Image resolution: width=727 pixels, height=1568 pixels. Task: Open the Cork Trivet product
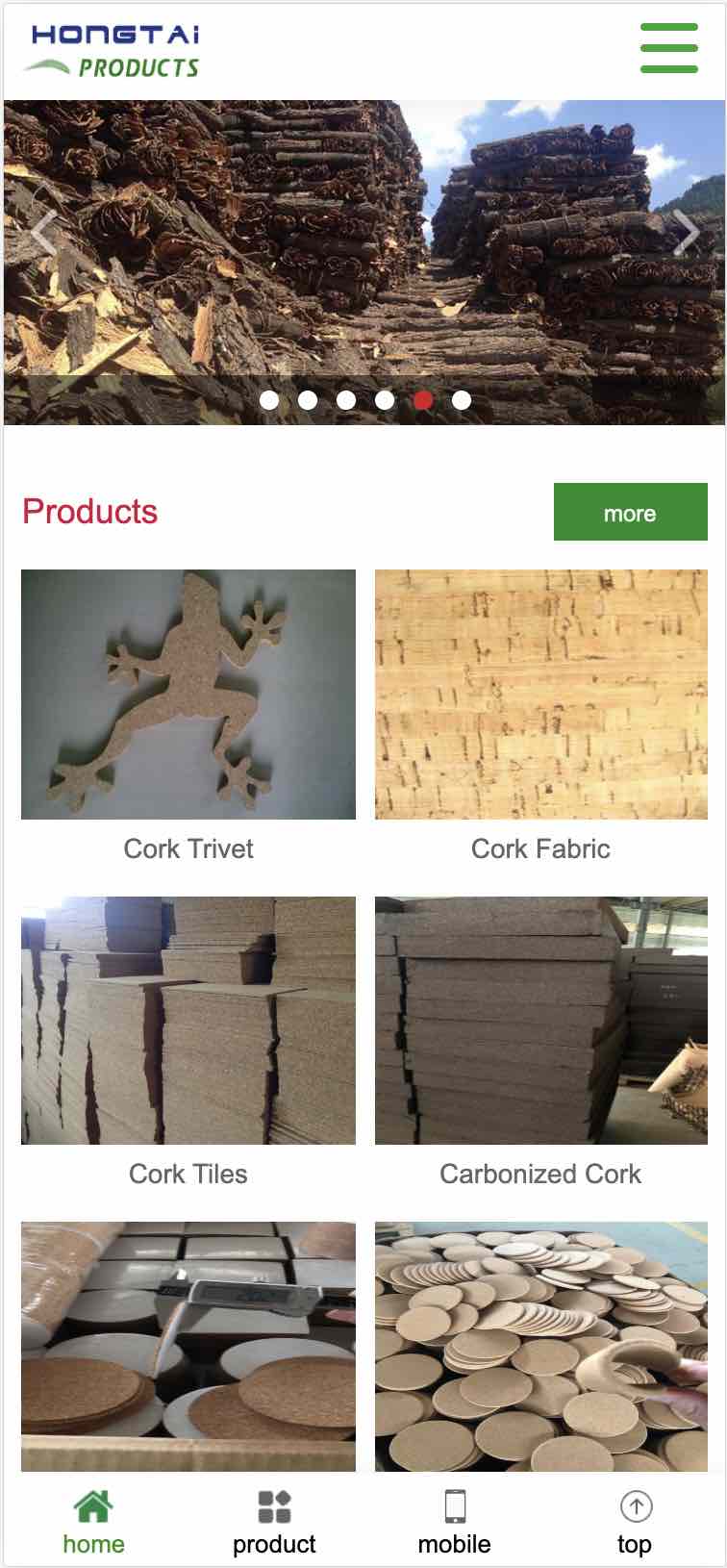[188, 695]
